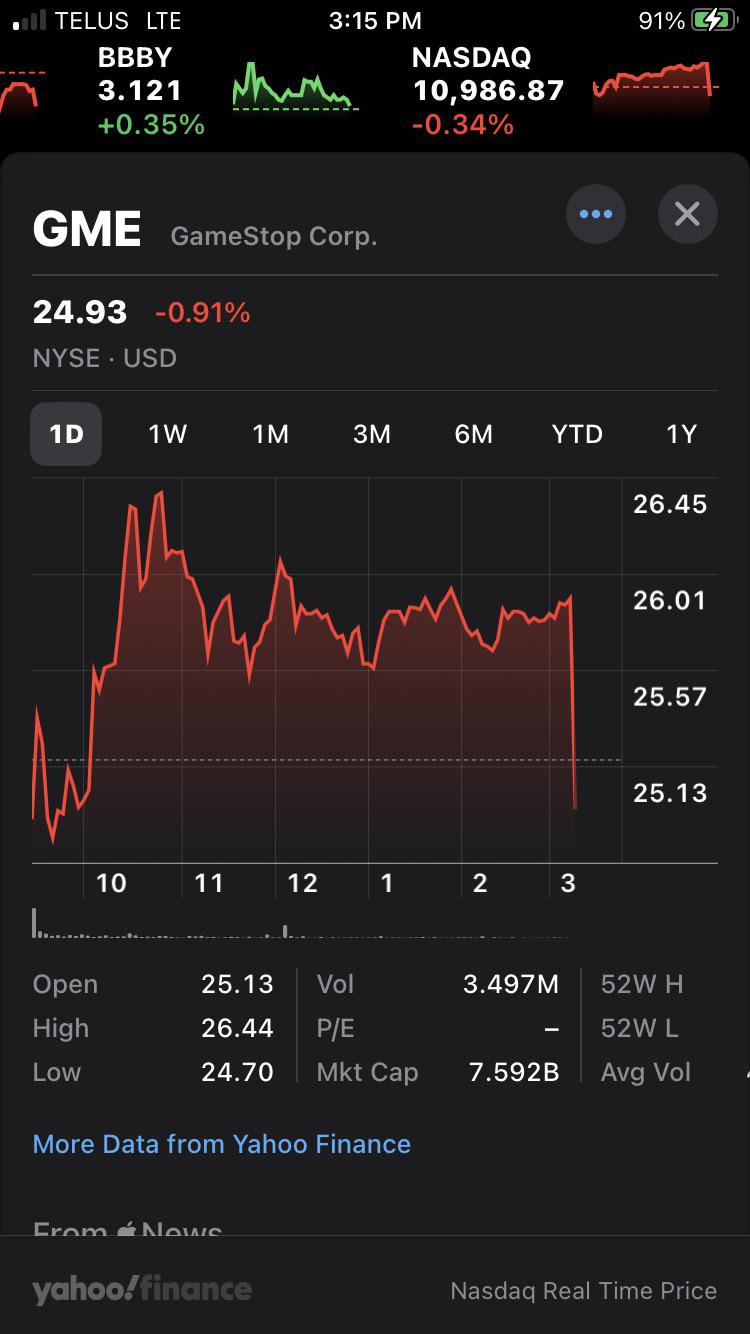
Task: Select the 1D chart range
Action: 66,434
